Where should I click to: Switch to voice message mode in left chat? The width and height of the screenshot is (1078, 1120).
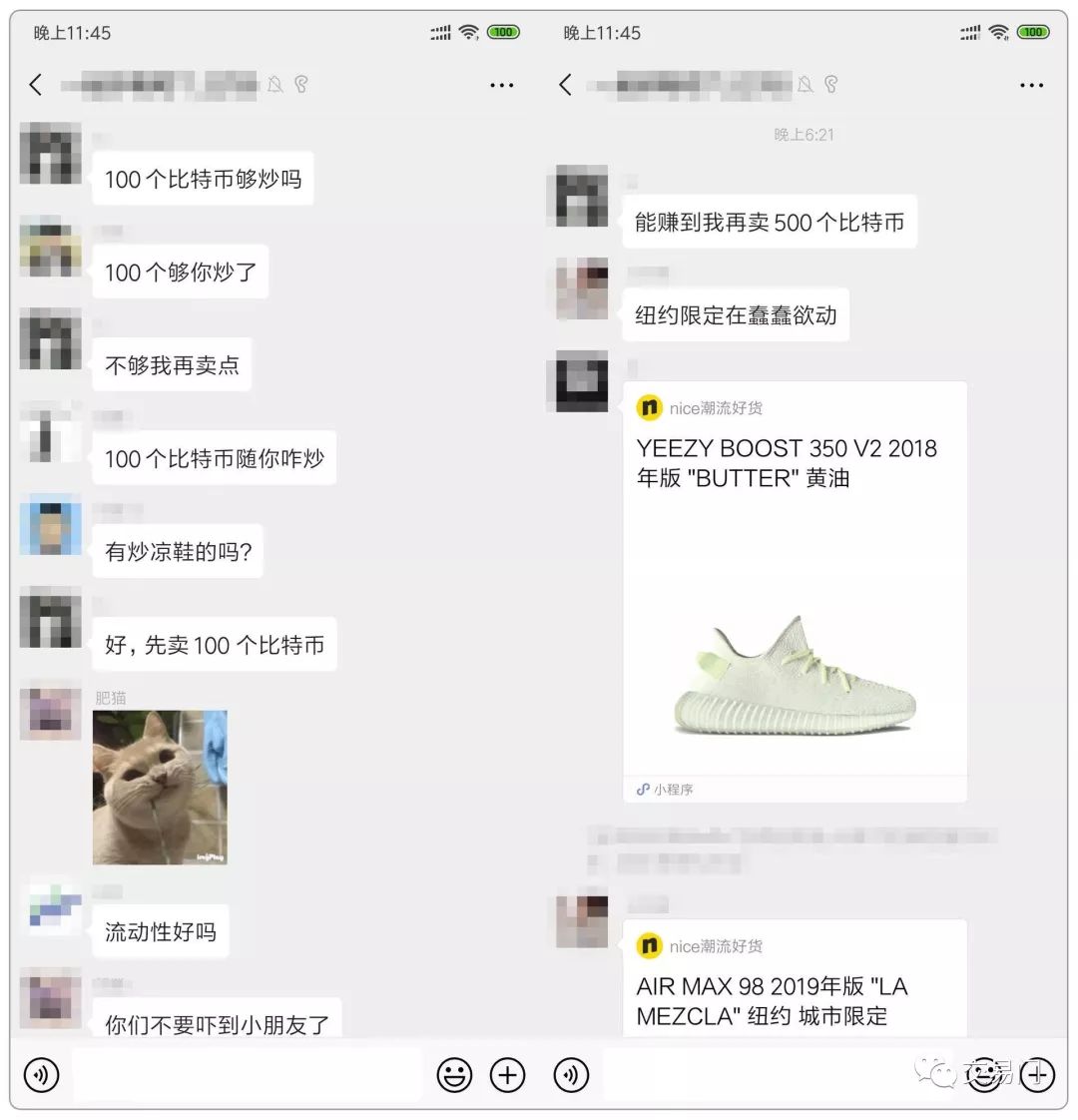point(40,1075)
